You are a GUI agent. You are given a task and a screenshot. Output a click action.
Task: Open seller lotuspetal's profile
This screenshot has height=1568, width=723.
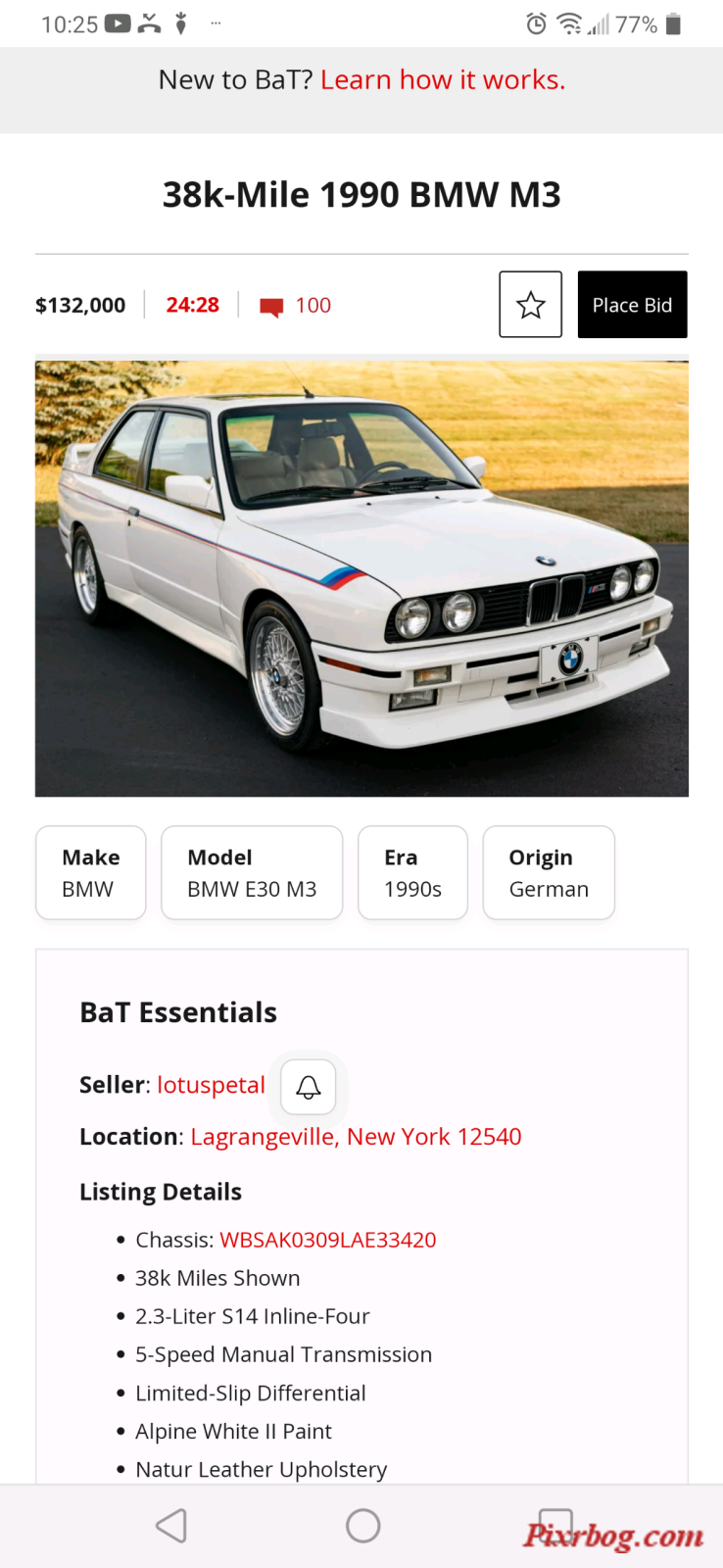point(211,1085)
